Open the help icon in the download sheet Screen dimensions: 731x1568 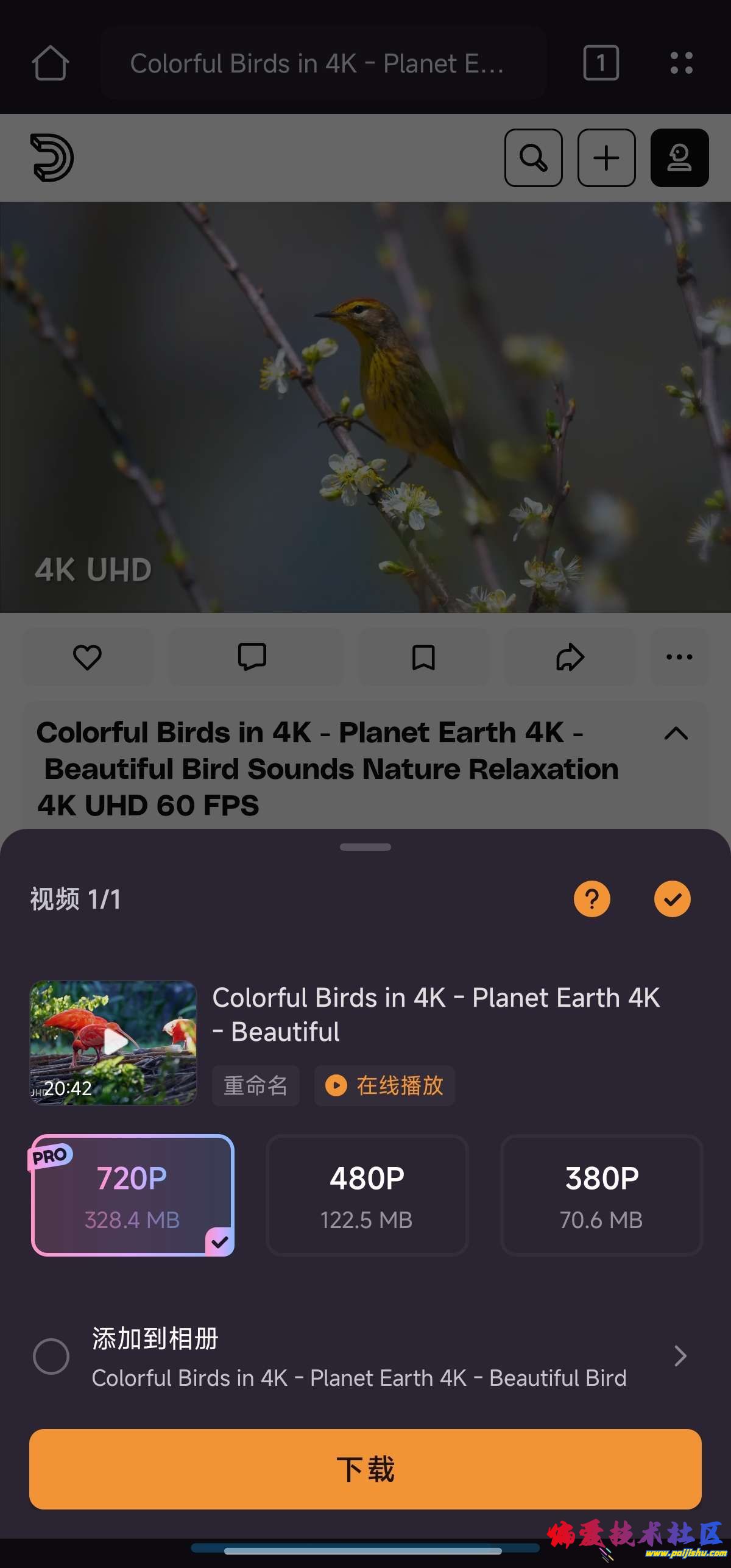click(x=592, y=899)
